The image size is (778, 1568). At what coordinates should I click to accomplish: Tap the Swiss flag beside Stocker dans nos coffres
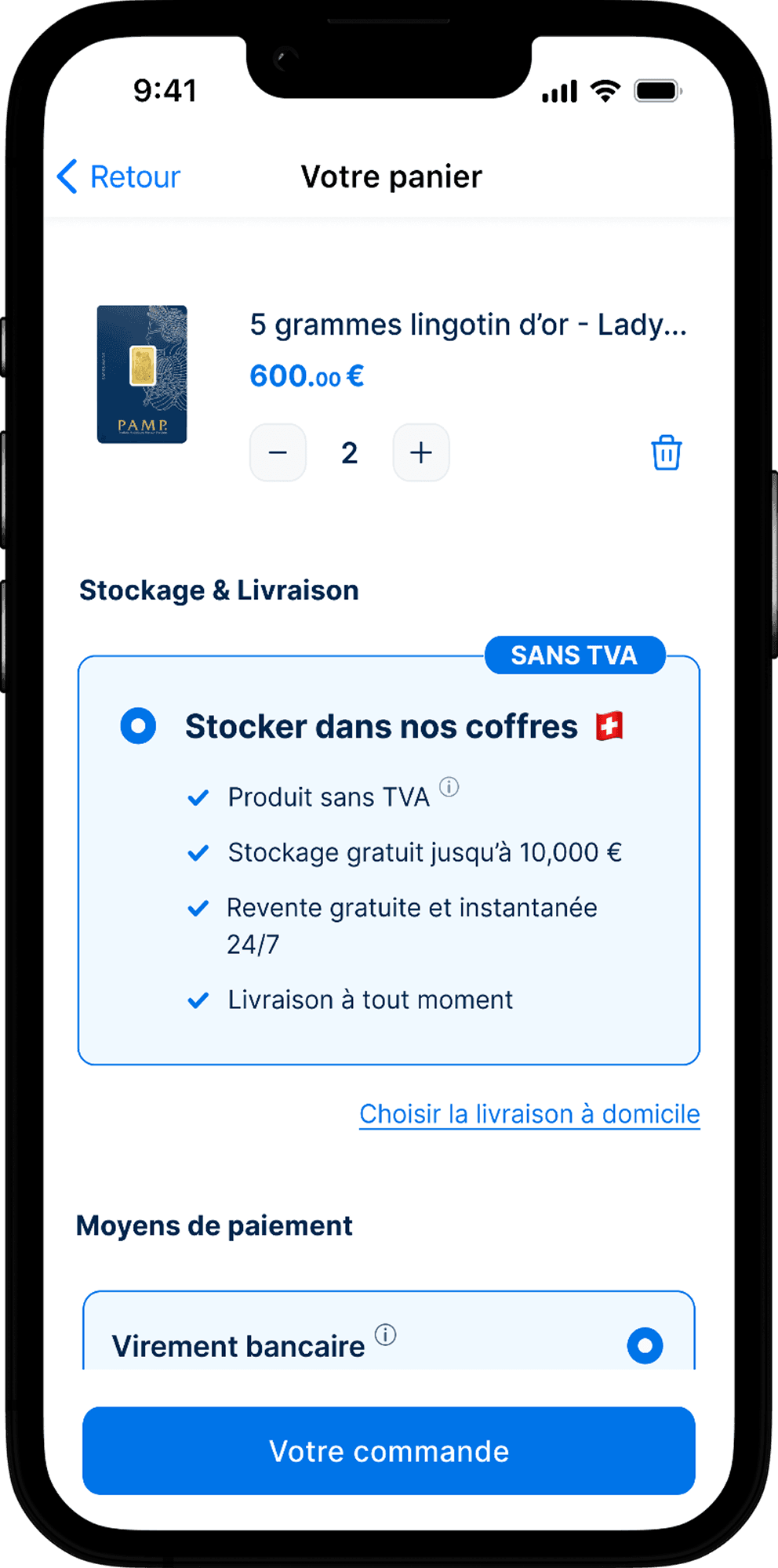point(610,726)
